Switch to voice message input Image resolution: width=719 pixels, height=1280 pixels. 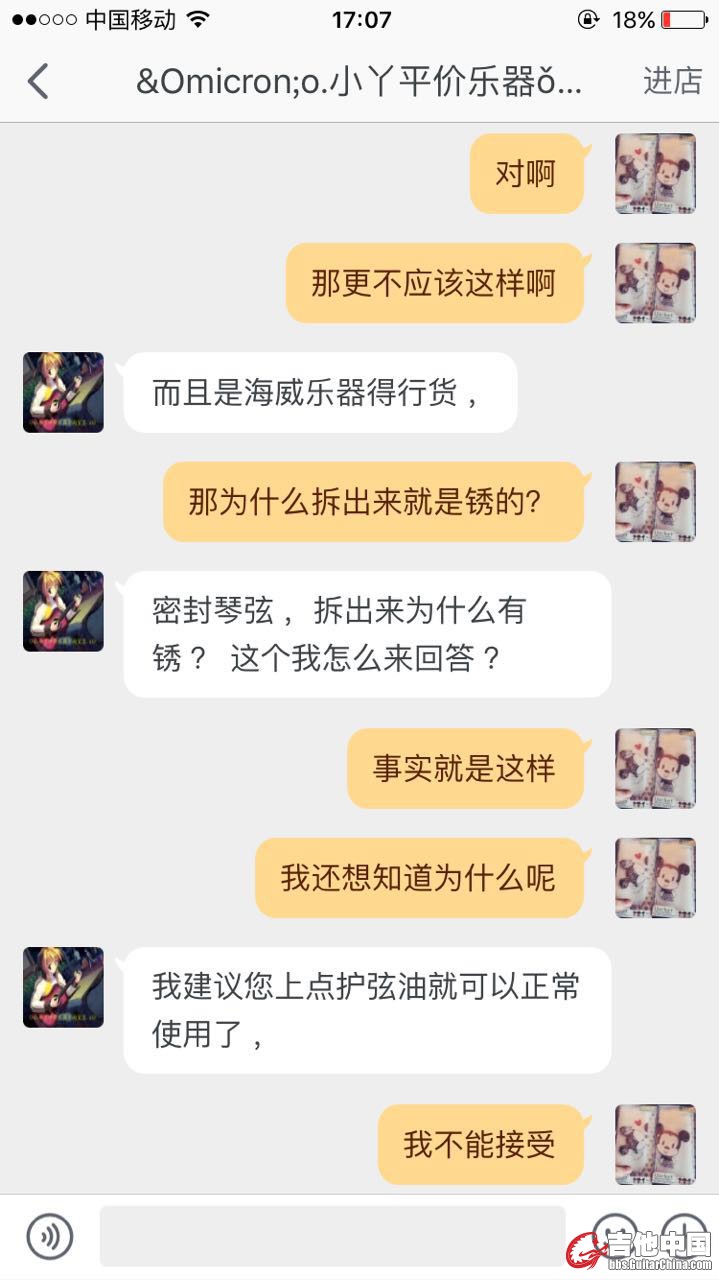click(49, 1236)
